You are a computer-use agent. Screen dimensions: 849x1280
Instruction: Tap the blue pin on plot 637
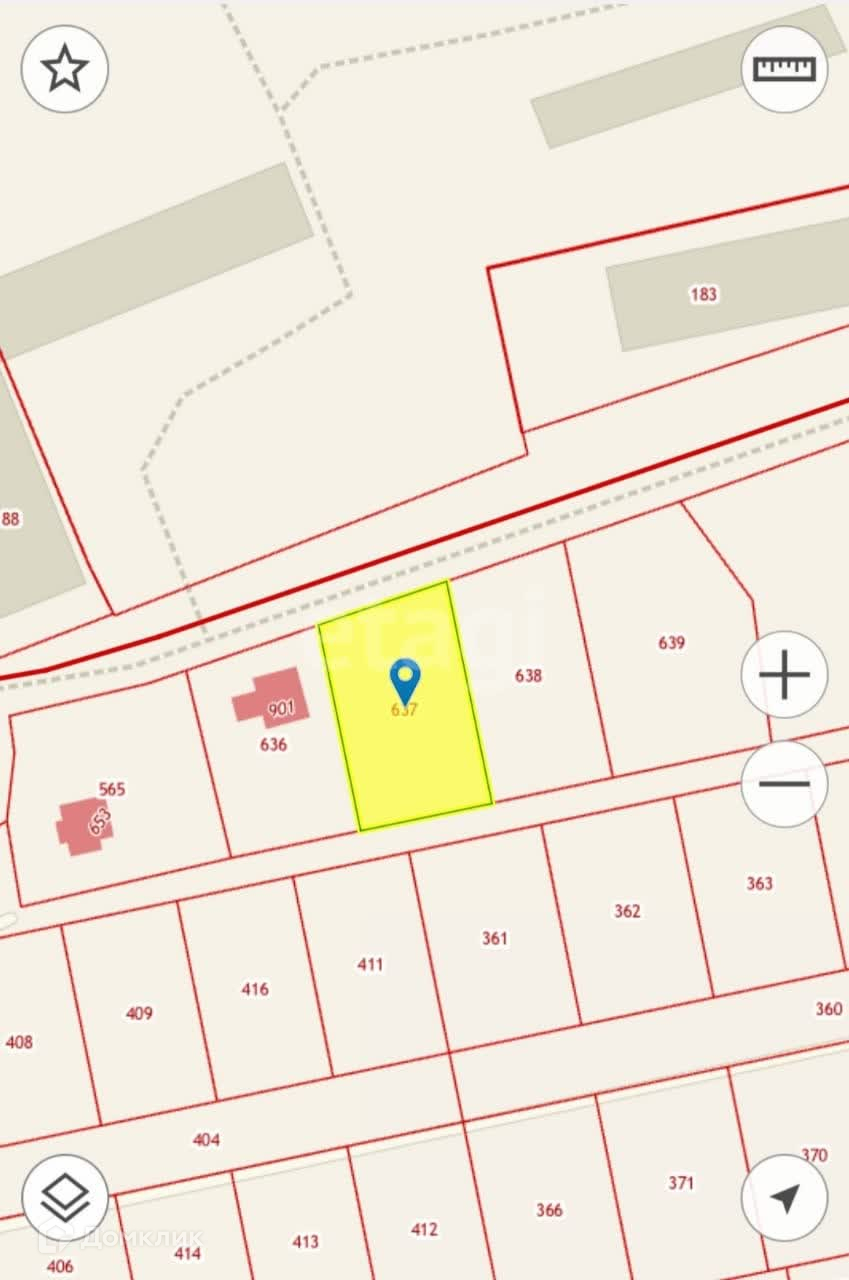(x=404, y=680)
